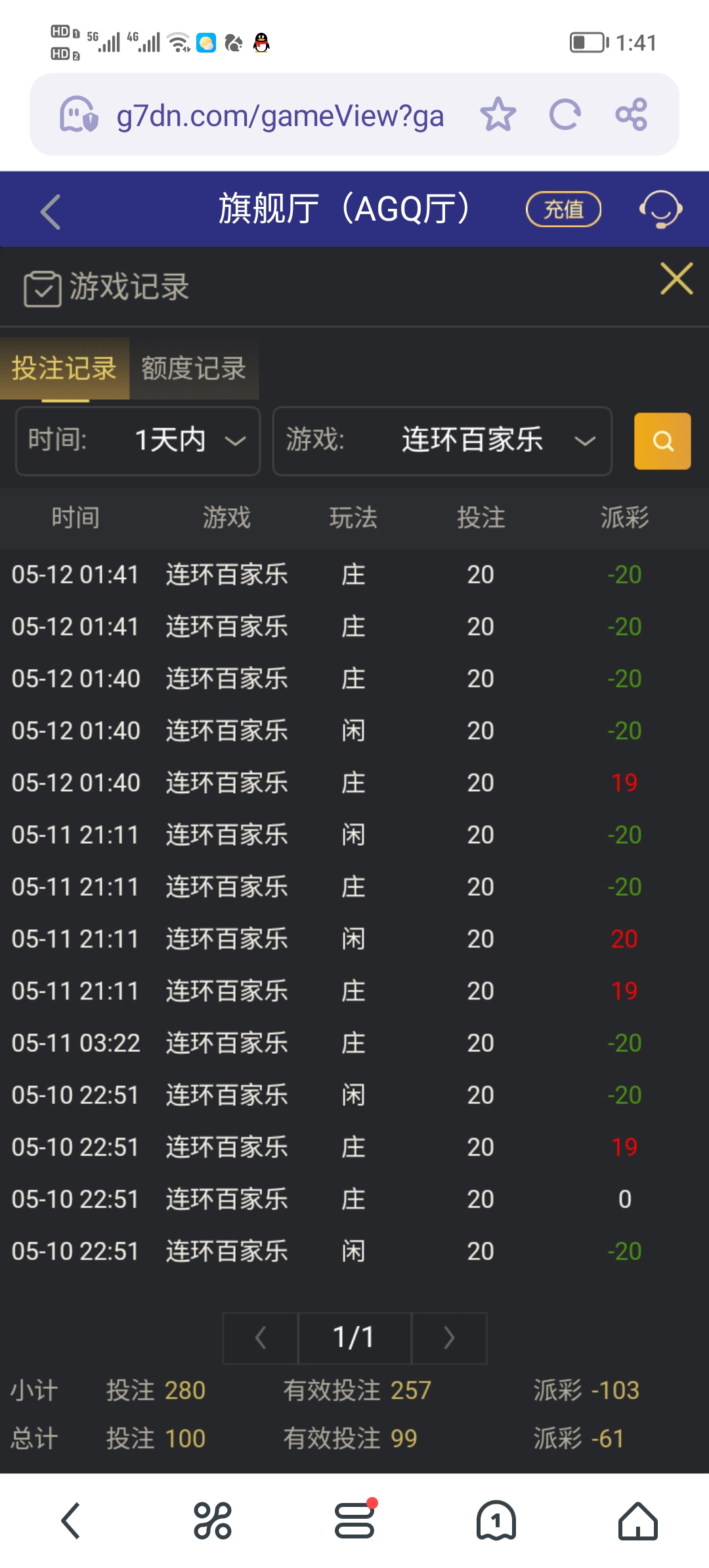This screenshot has height=1568, width=709.
Task: Reload the page using refresh icon
Action: [x=565, y=114]
